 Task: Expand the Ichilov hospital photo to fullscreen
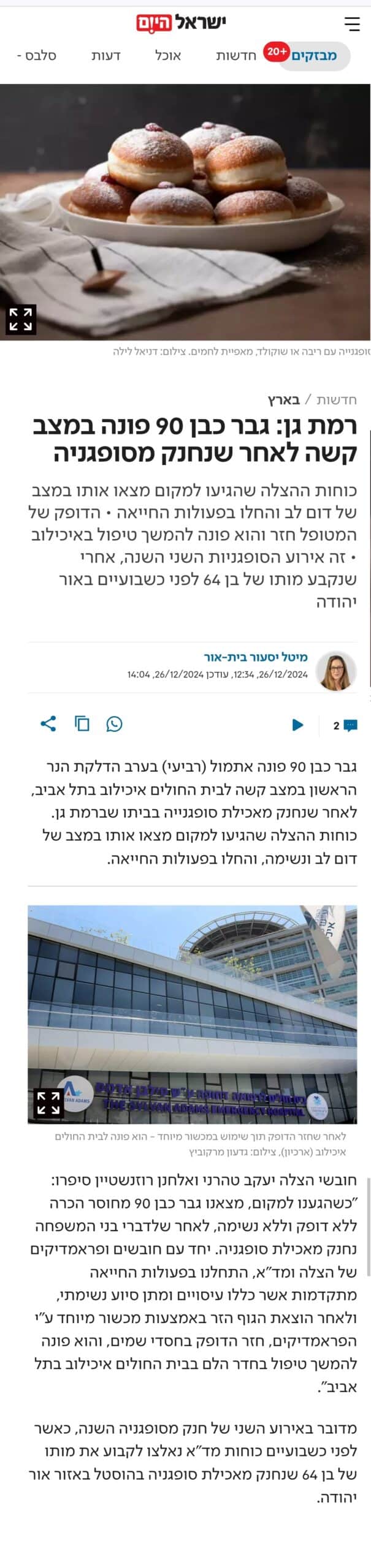tap(48, 1103)
